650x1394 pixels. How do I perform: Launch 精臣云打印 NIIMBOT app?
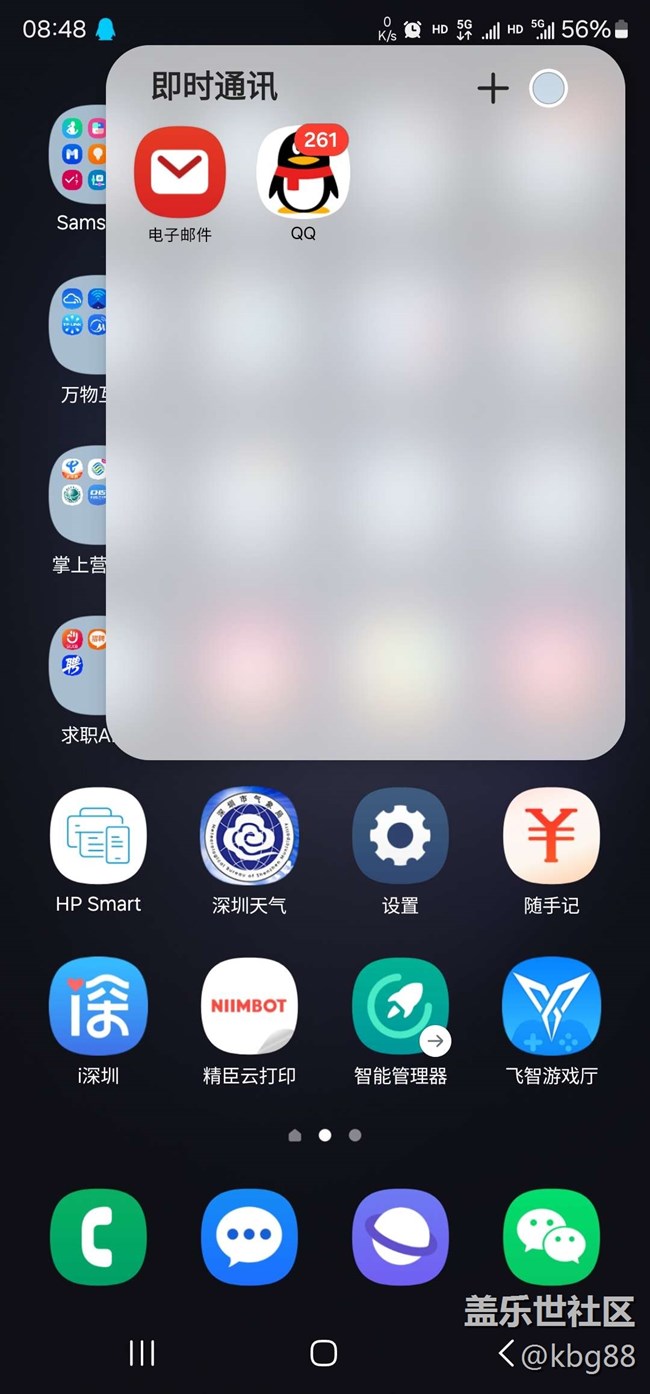pyautogui.click(x=249, y=1006)
